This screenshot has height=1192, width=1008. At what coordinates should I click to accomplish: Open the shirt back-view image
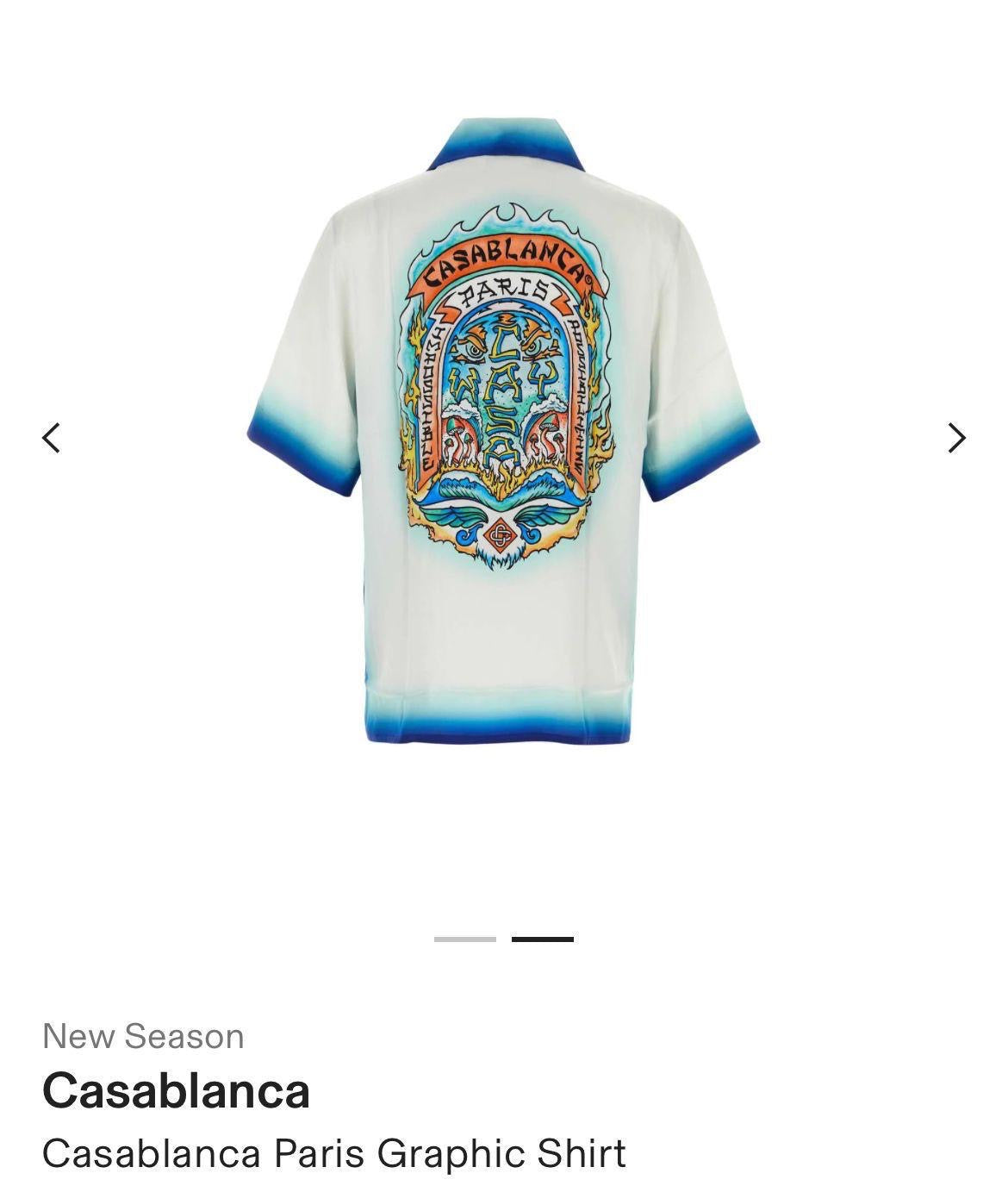click(504, 431)
